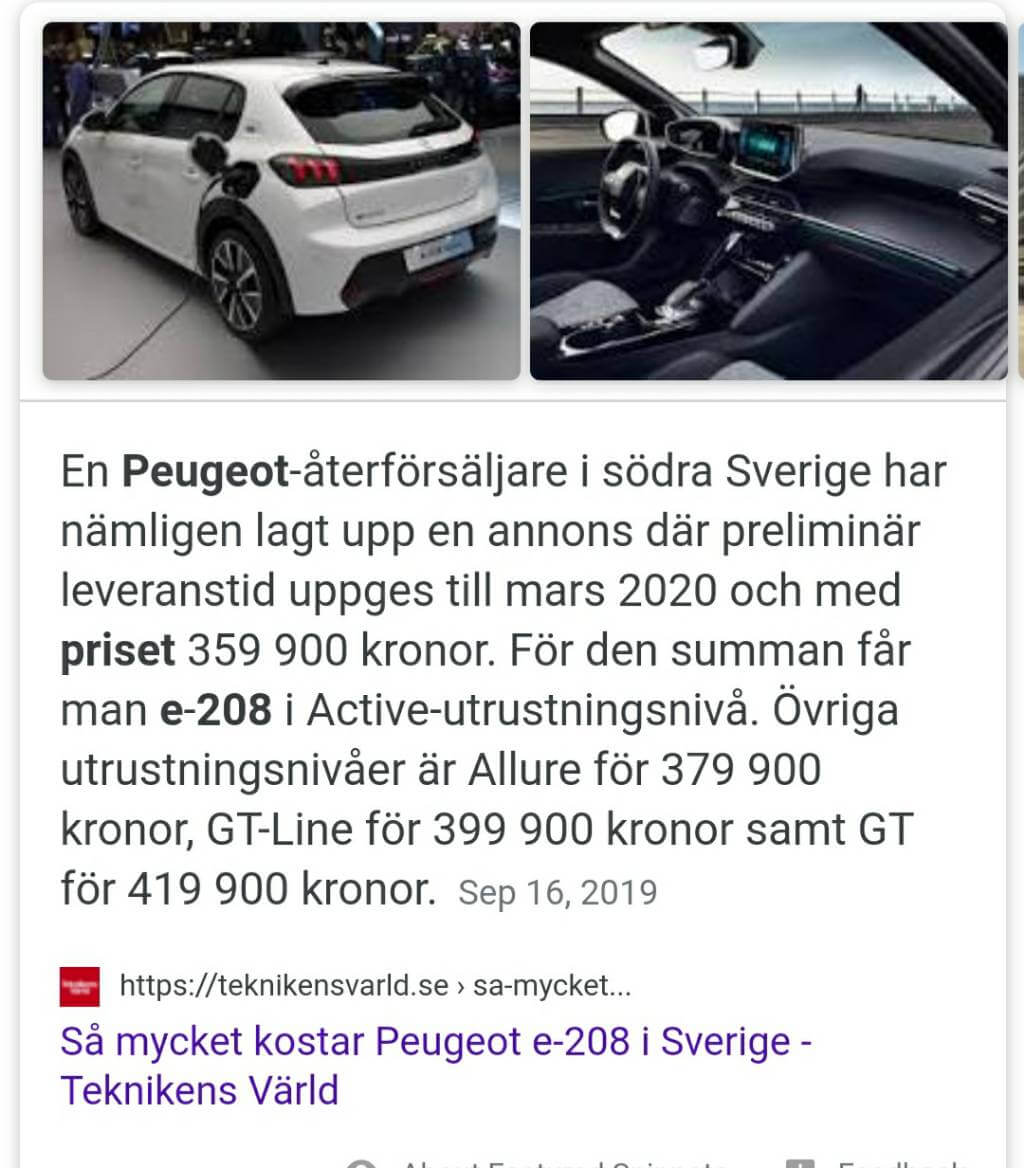Viewport: 1024px width, 1168px height.
Task: Open the Peugeot interior dashboard image
Action: (x=768, y=201)
